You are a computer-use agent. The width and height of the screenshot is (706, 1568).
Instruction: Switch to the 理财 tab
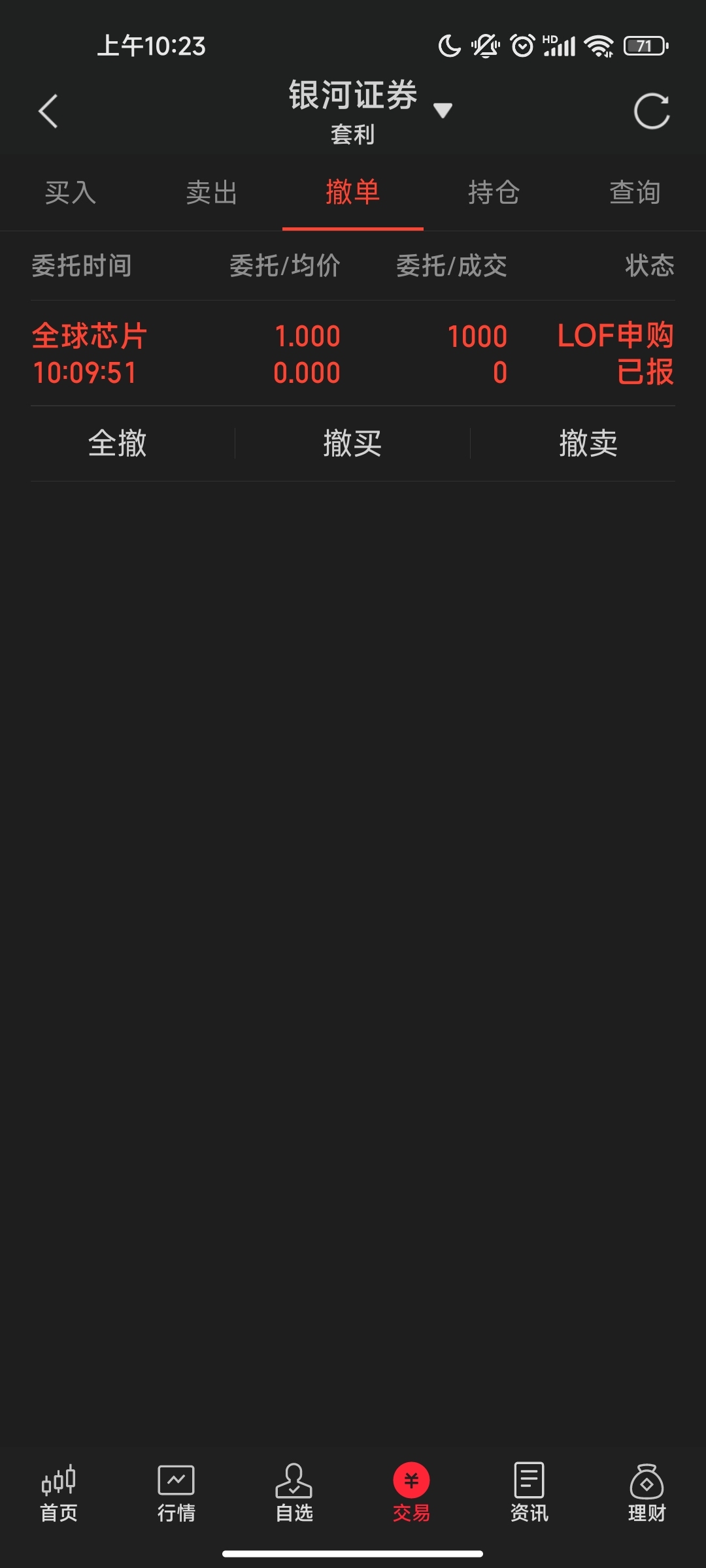(x=647, y=1494)
